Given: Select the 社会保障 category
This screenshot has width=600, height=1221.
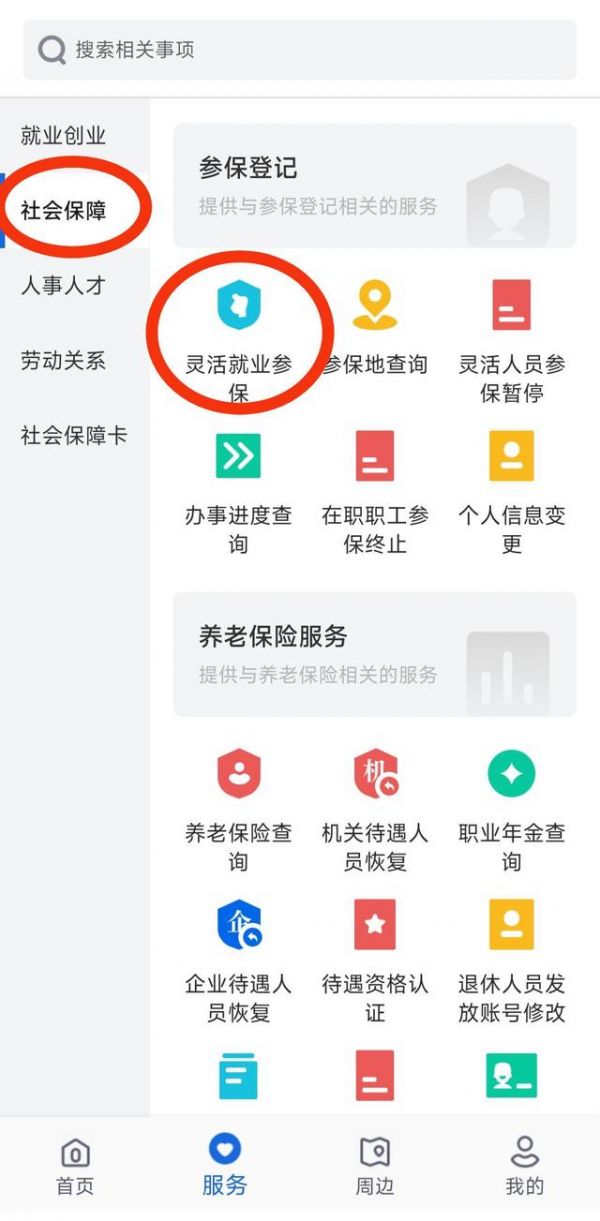Looking at the screenshot, I should (63, 211).
